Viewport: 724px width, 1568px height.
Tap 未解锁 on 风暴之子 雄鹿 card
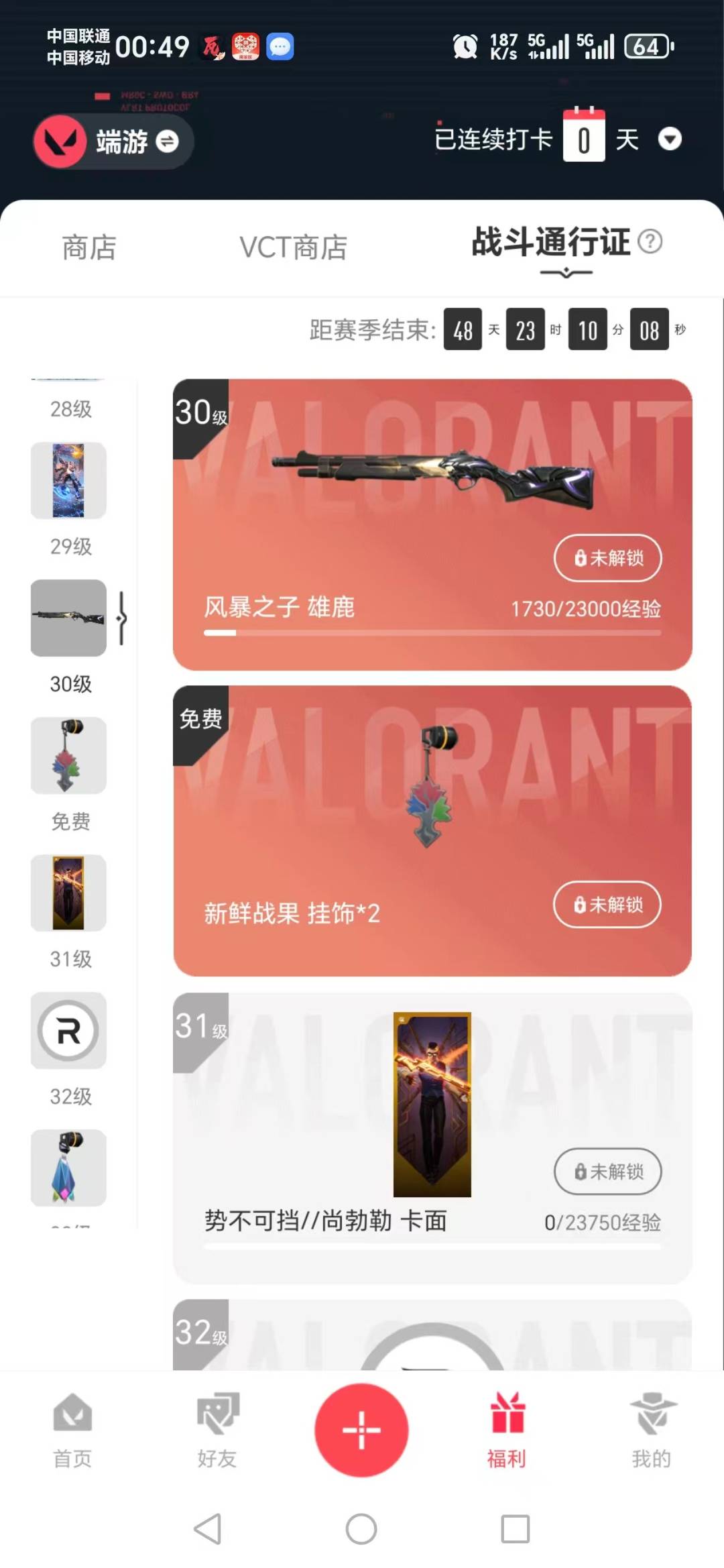tap(607, 558)
